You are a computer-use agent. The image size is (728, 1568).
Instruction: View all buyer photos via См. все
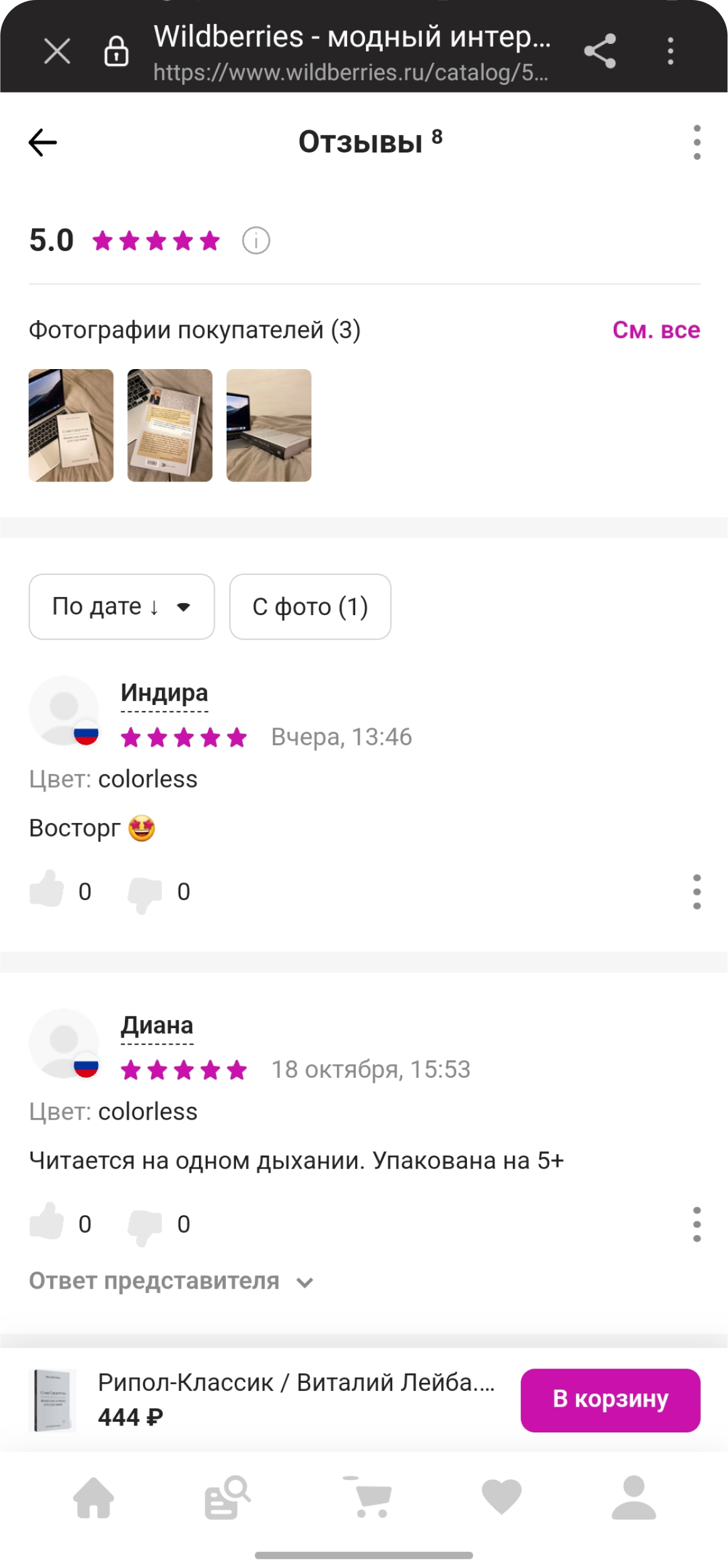tap(656, 330)
